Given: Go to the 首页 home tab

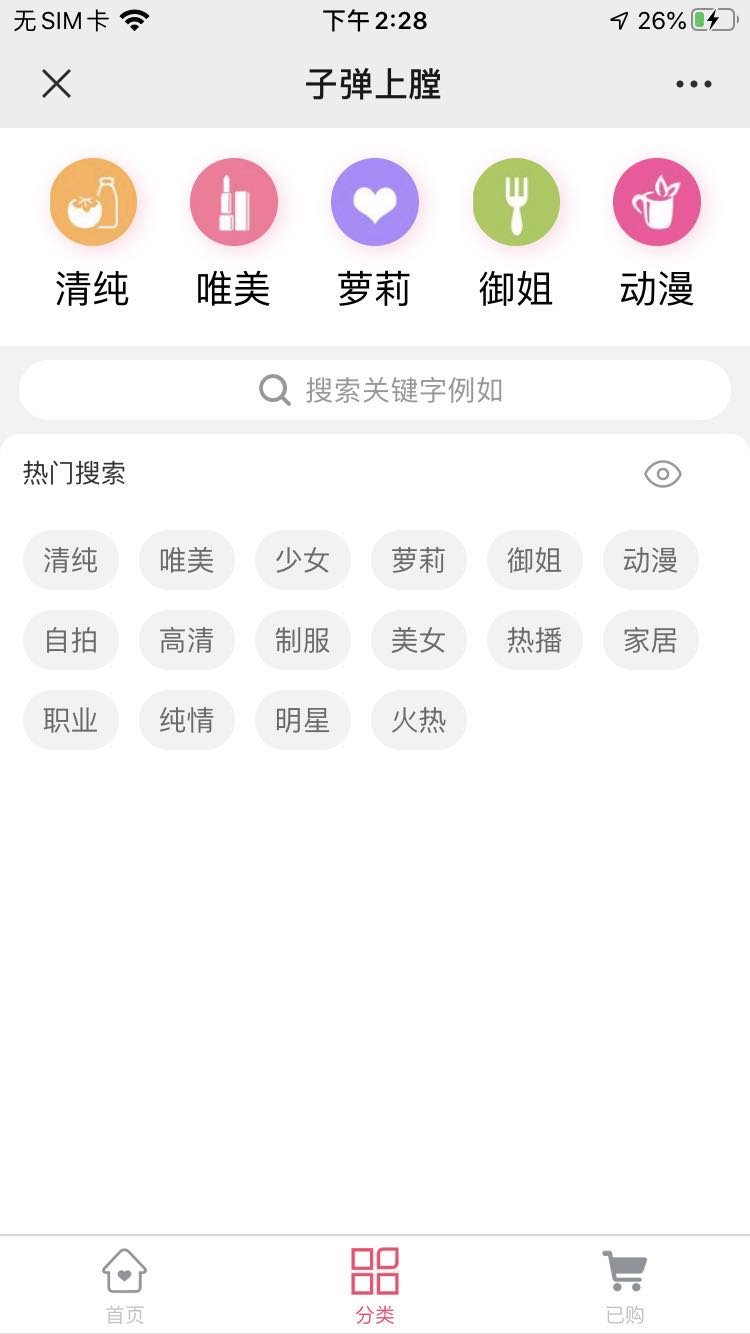Looking at the screenshot, I should (125, 1286).
